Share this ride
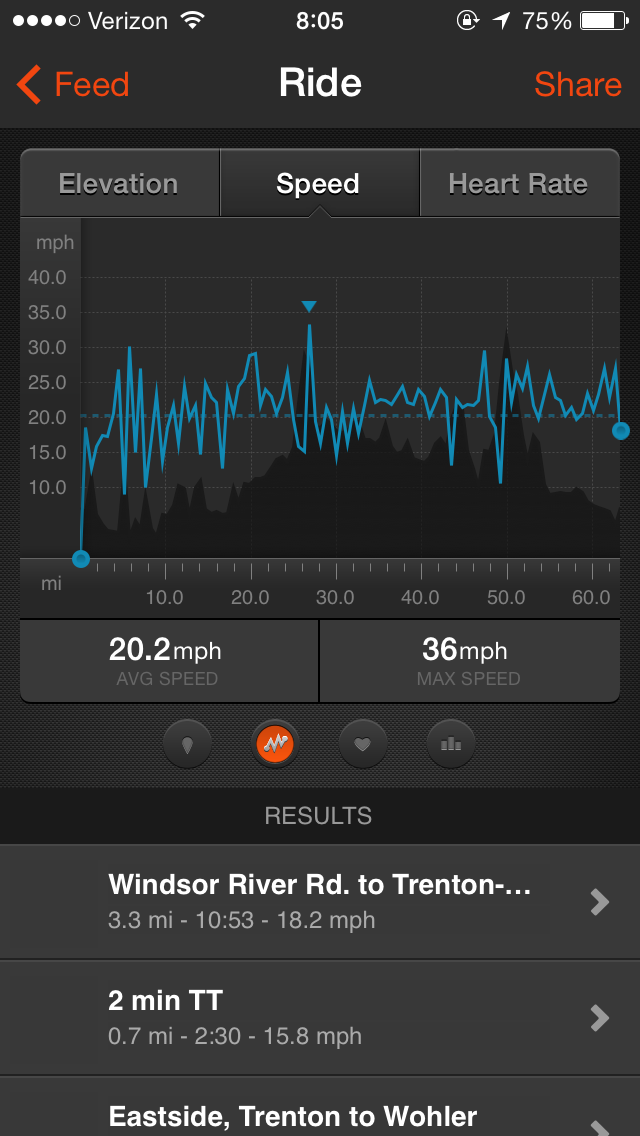640x1136 pixels. pos(577,85)
